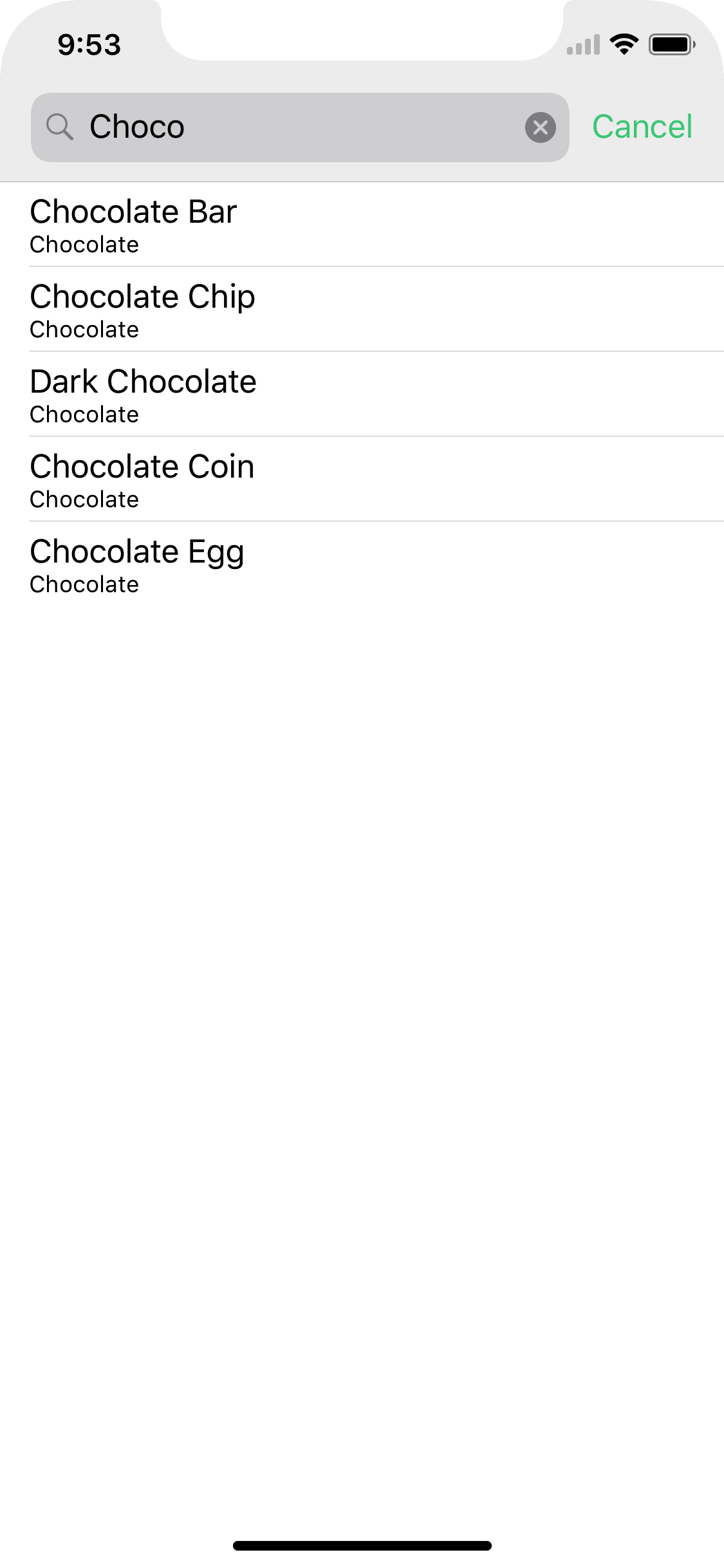Open the Chocolate Bar result

pyautogui.click(x=362, y=225)
